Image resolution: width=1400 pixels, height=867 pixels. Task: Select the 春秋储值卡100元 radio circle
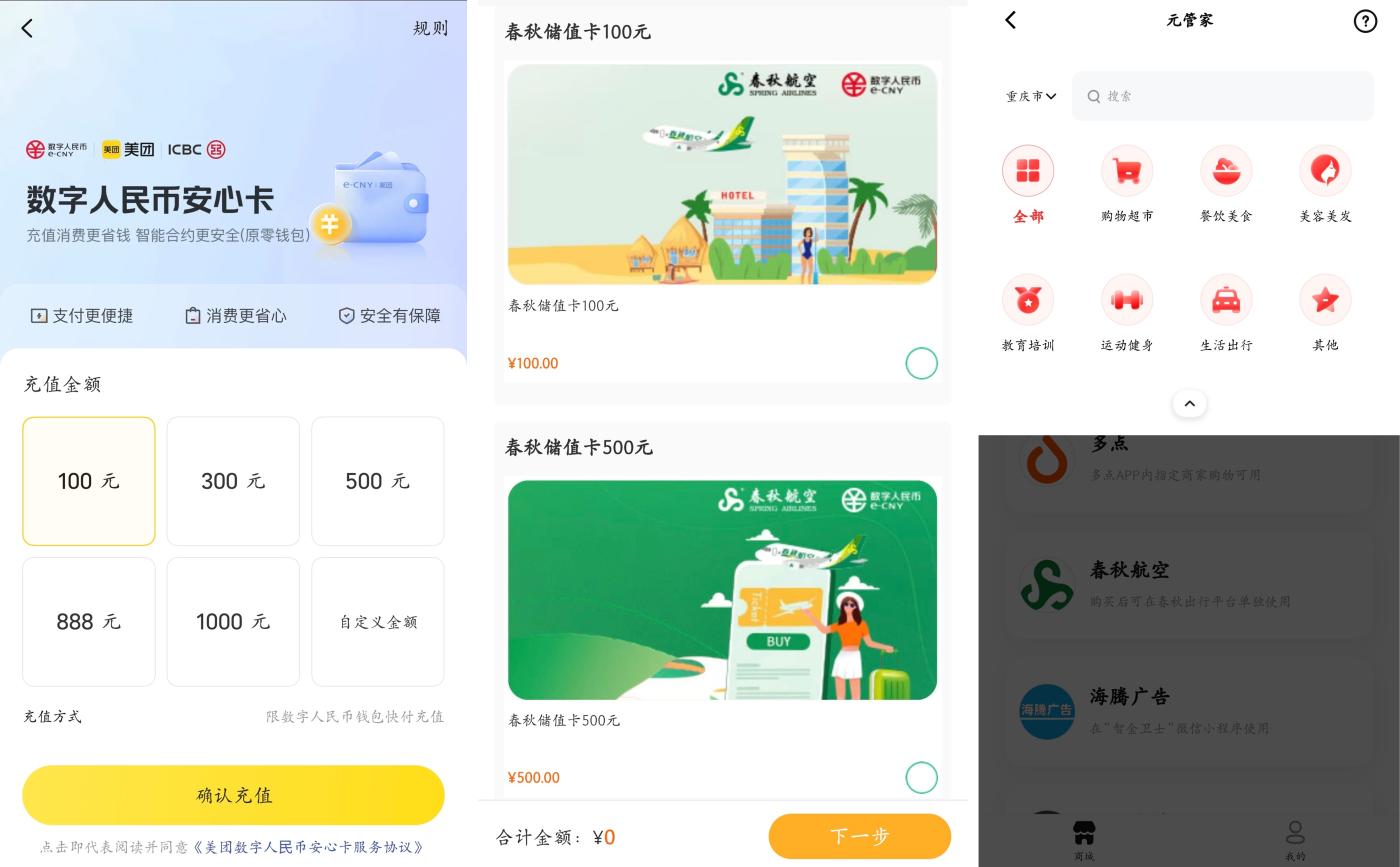pyautogui.click(x=921, y=363)
